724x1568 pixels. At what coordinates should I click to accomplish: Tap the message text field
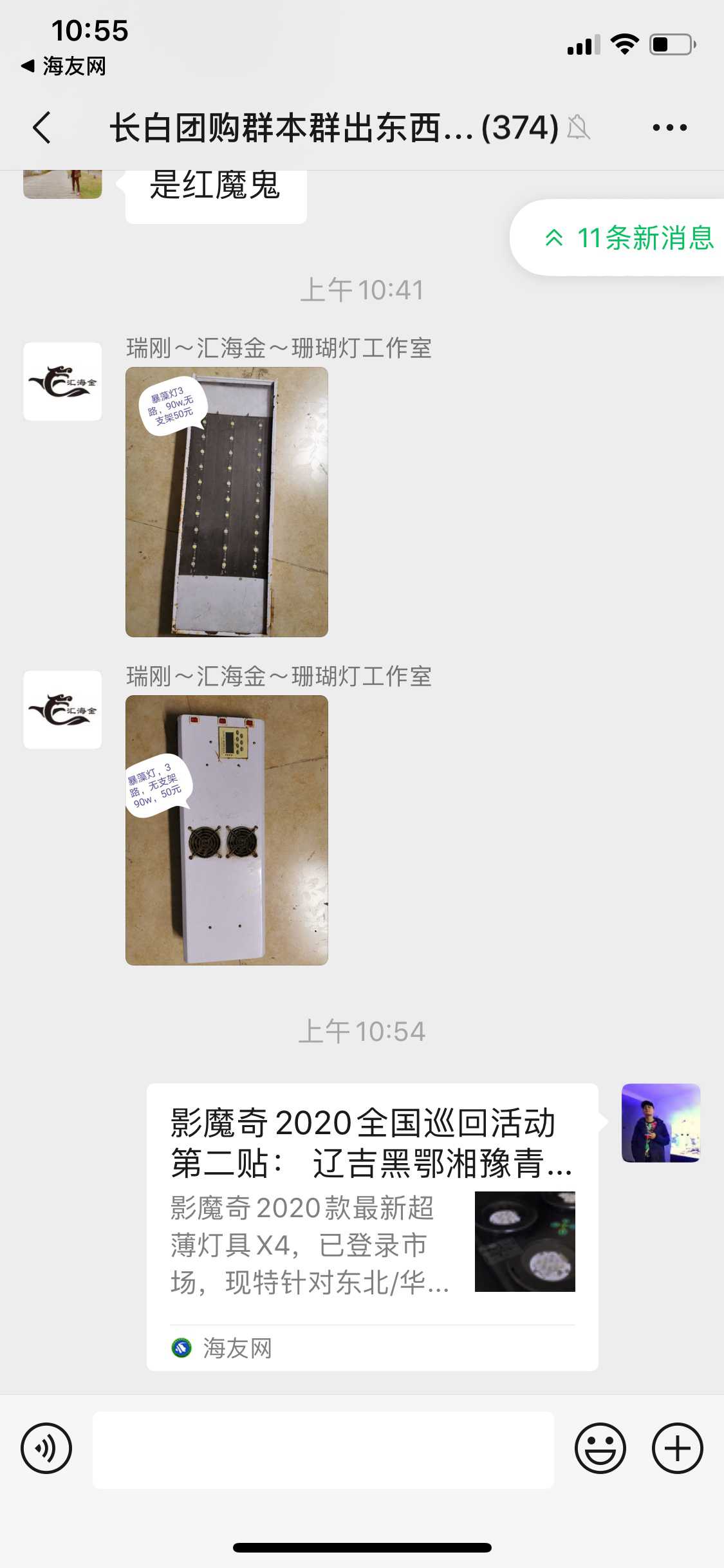pos(323,1450)
